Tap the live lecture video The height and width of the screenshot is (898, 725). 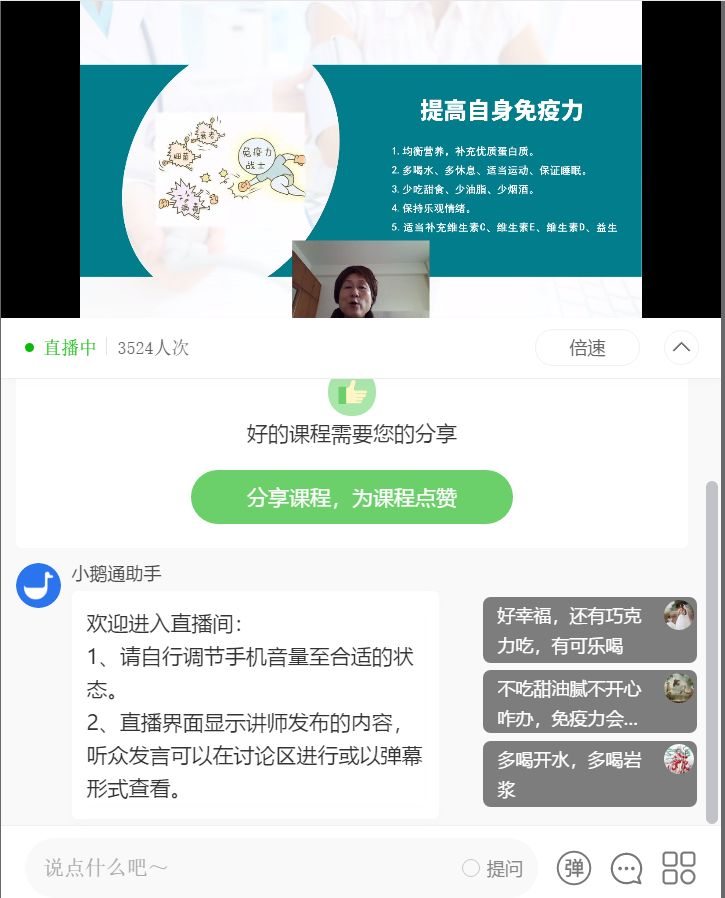tap(360, 160)
